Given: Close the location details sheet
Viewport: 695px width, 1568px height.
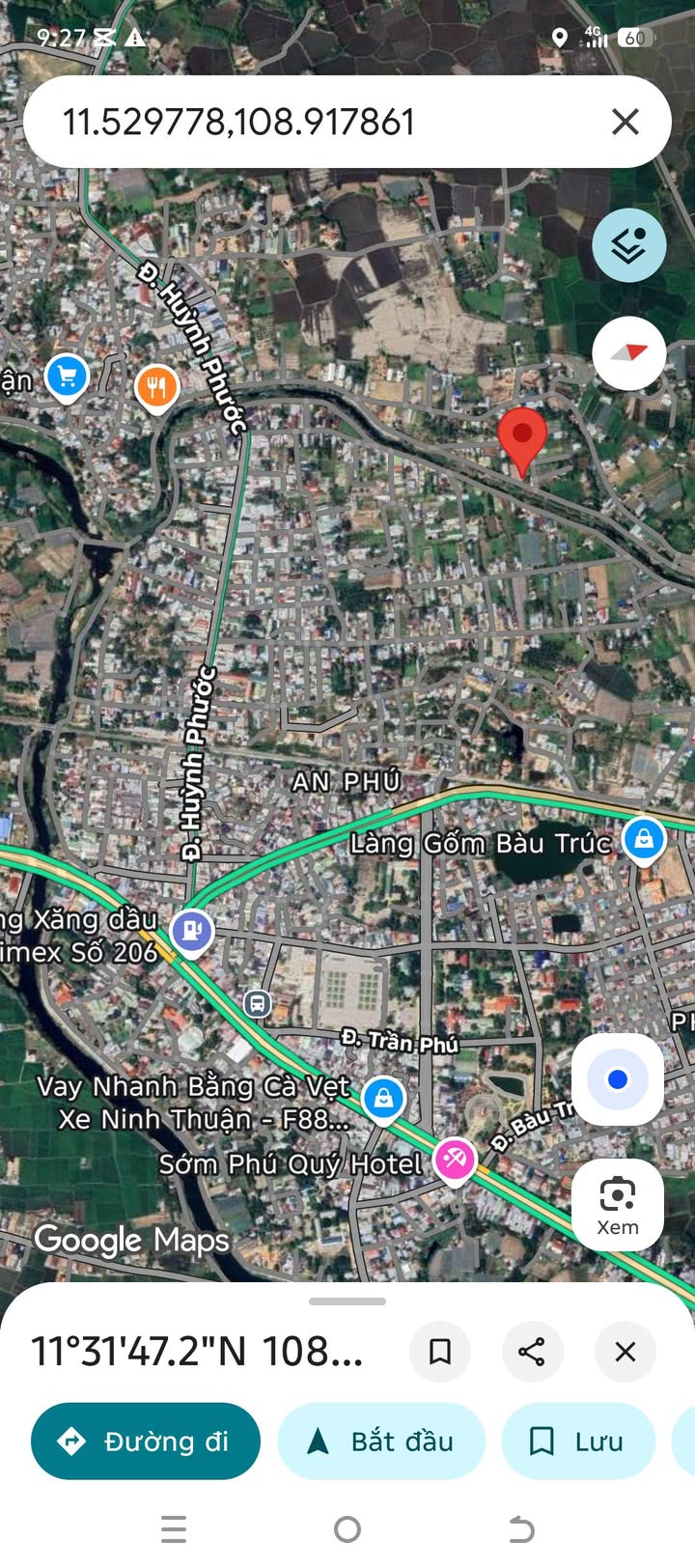Looking at the screenshot, I should [x=625, y=1352].
